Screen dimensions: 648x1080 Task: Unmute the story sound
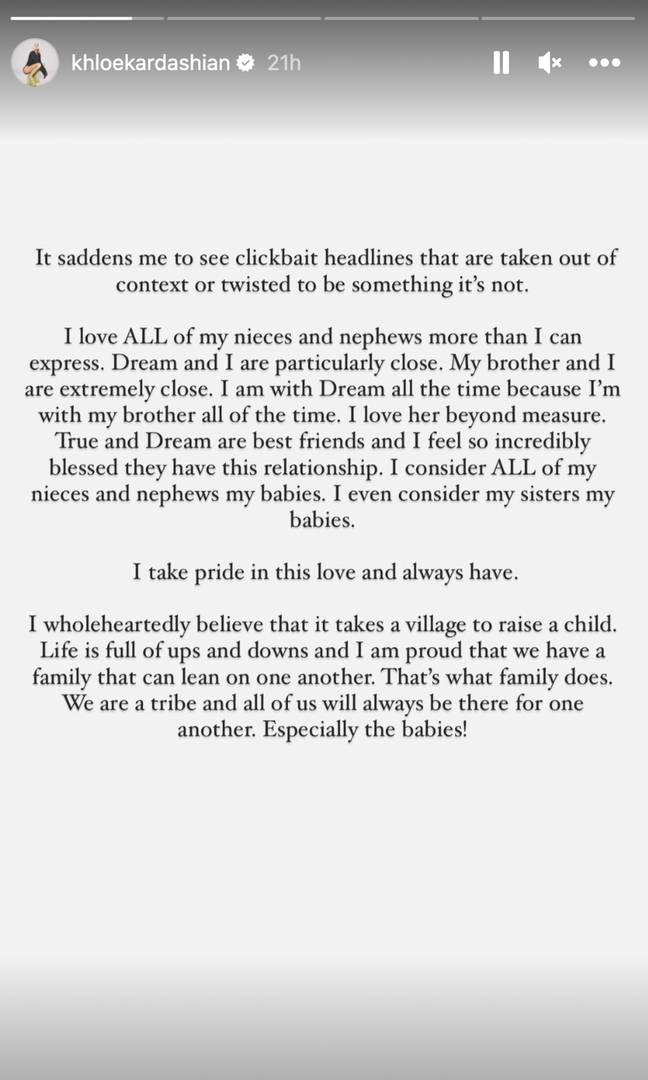pos(550,63)
